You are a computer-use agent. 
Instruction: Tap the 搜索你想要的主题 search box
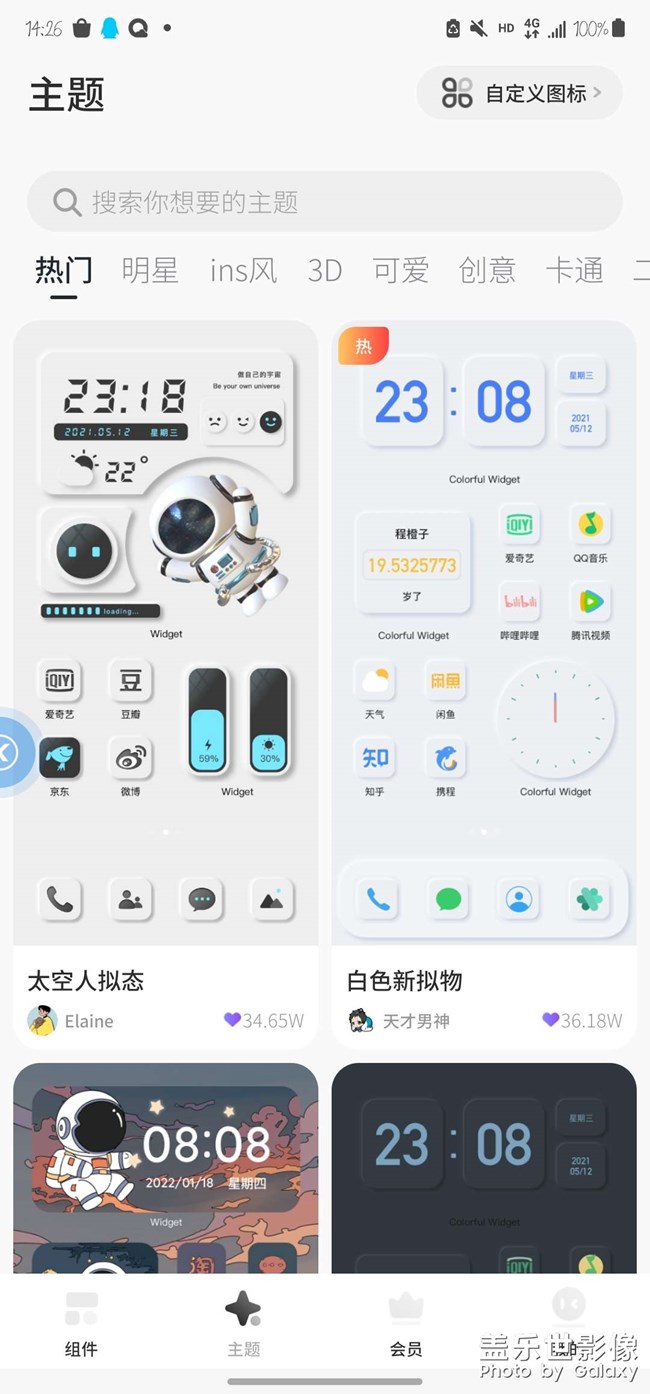pyautogui.click(x=324, y=202)
